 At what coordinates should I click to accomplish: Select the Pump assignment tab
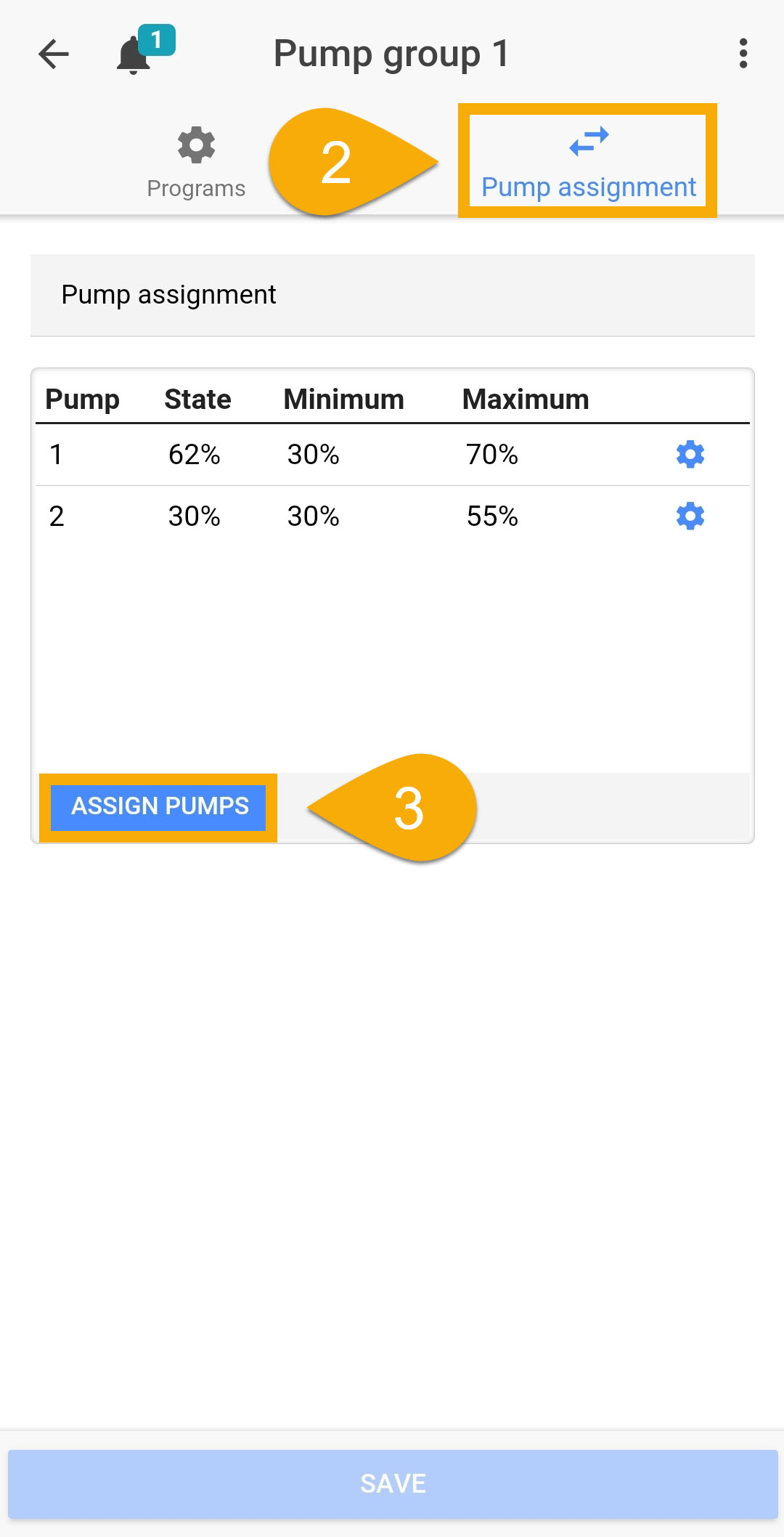point(588,161)
